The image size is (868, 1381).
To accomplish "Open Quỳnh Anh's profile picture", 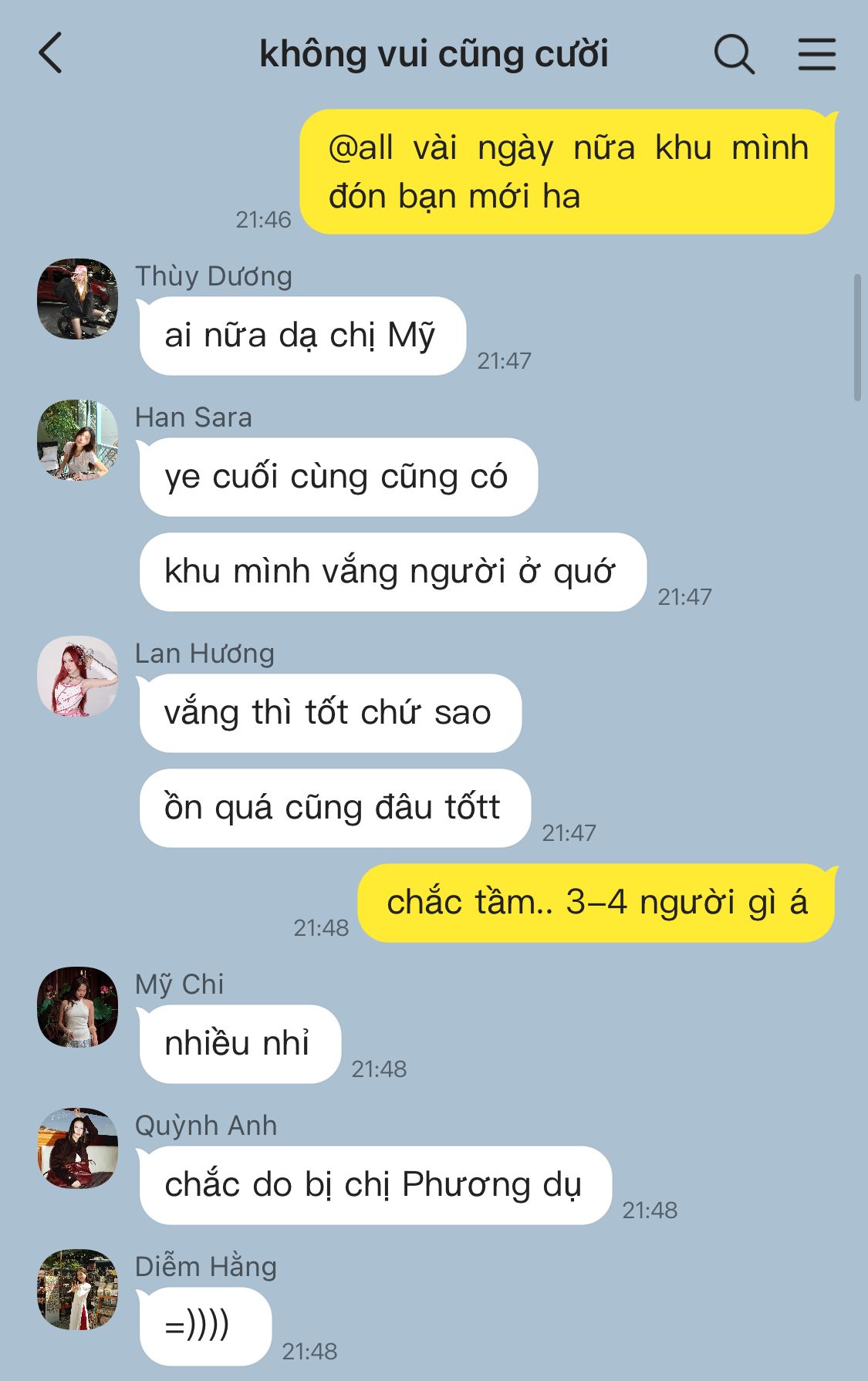I will pos(77,1148).
